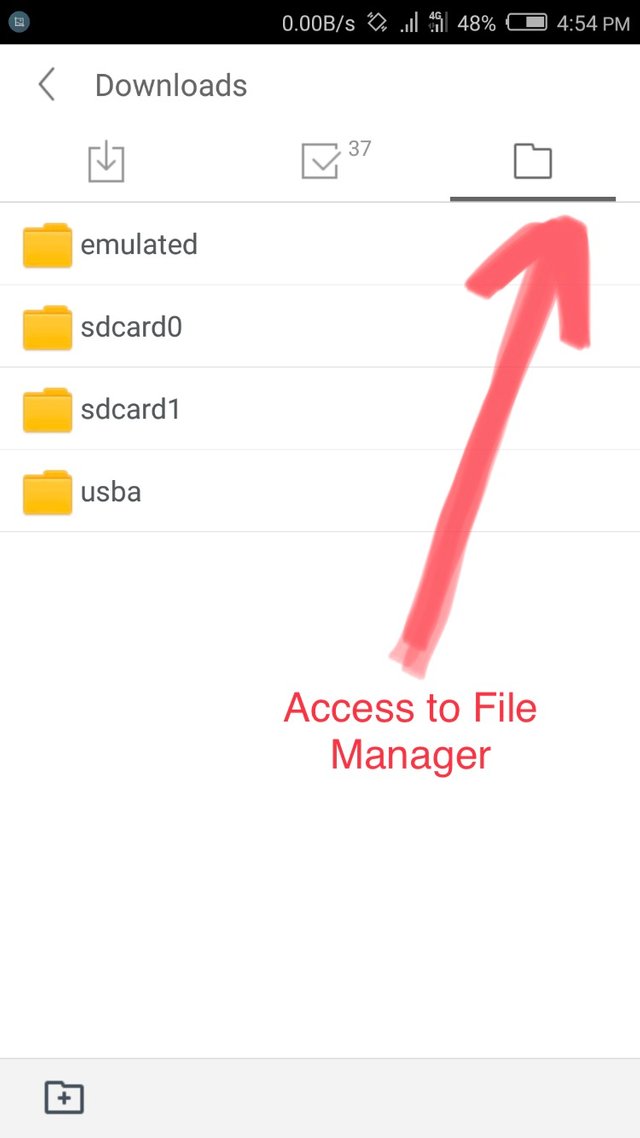Create a new folder
Image resolution: width=640 pixels, height=1138 pixels.
coord(64,1097)
